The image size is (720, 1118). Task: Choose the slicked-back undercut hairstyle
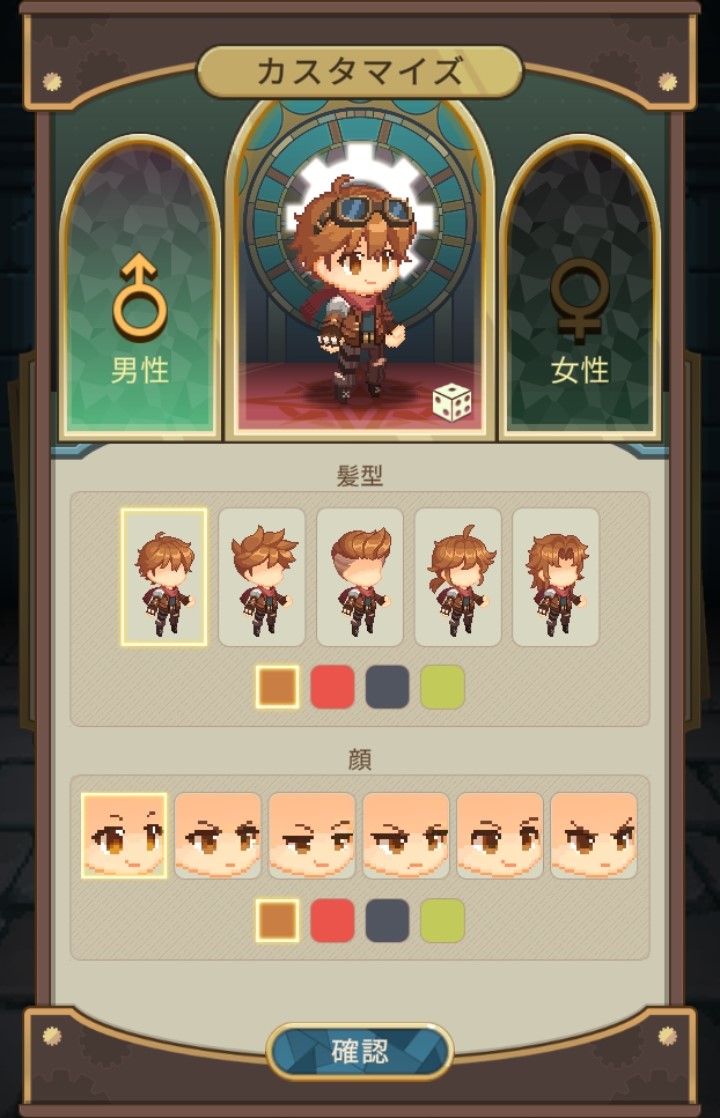pyautogui.click(x=360, y=577)
